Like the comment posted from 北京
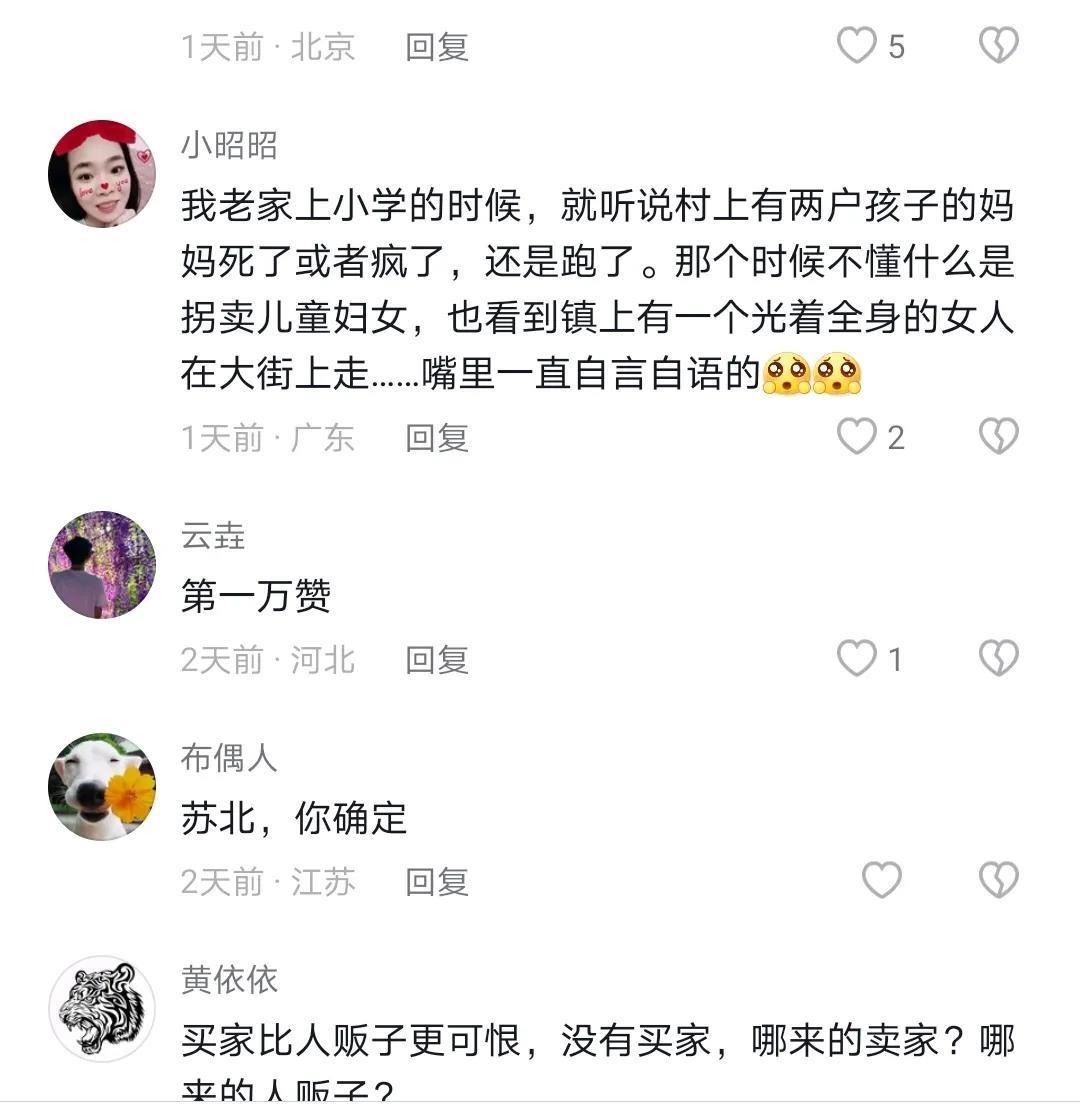The height and width of the screenshot is (1109, 1080). click(857, 46)
